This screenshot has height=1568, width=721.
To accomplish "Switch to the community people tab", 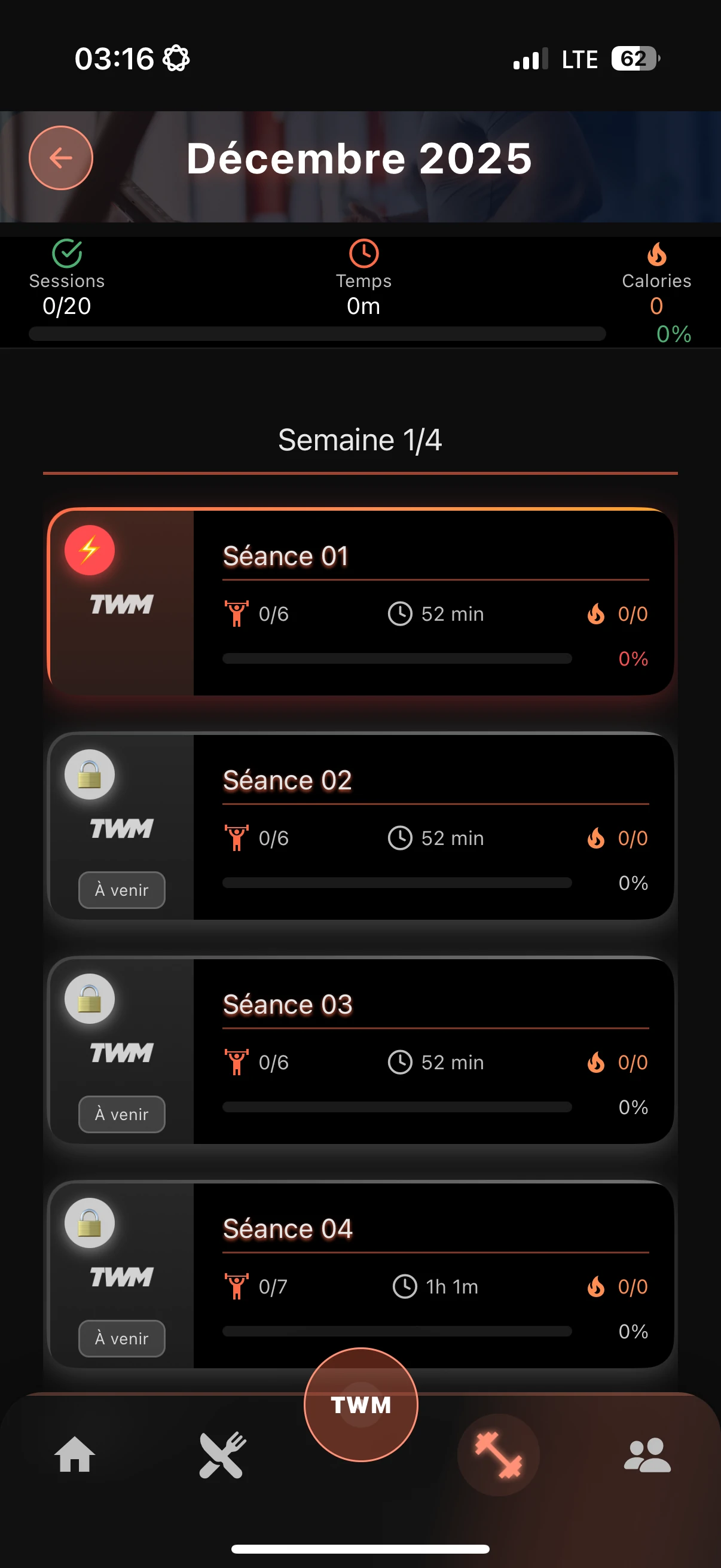I will click(x=647, y=1455).
